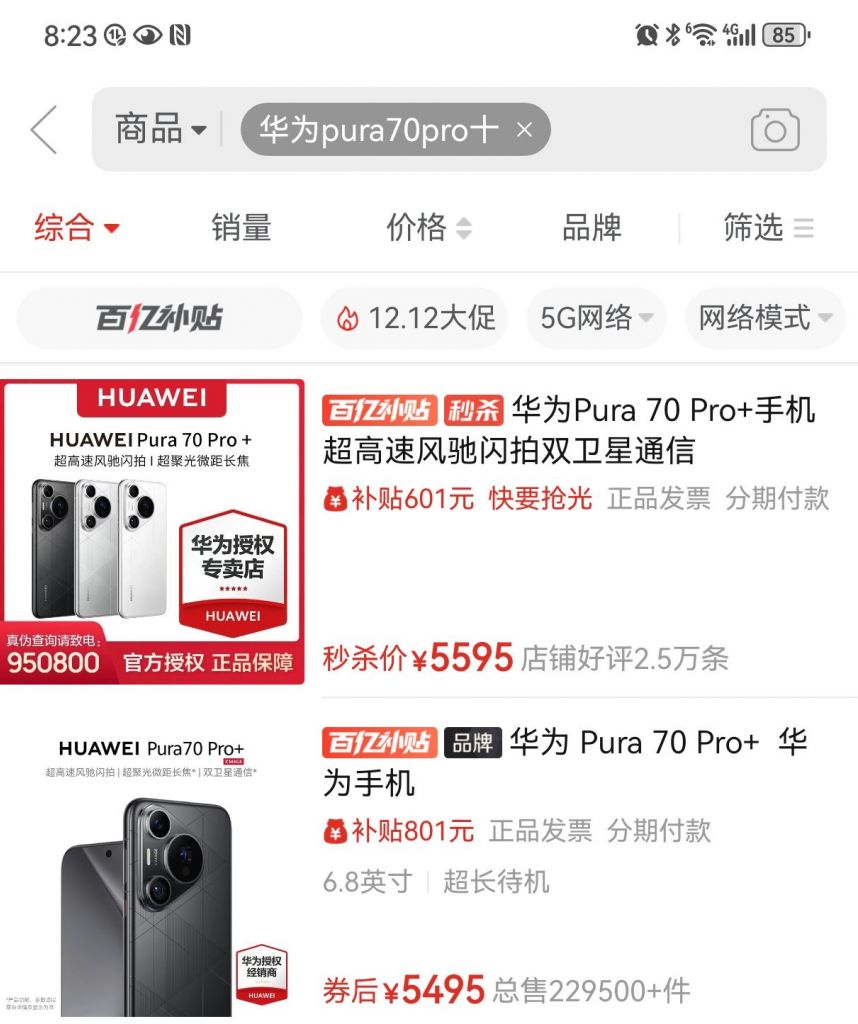Toggle the 12.12大促 promotion filter
Screen dimensions: 858x1024
click(413, 317)
